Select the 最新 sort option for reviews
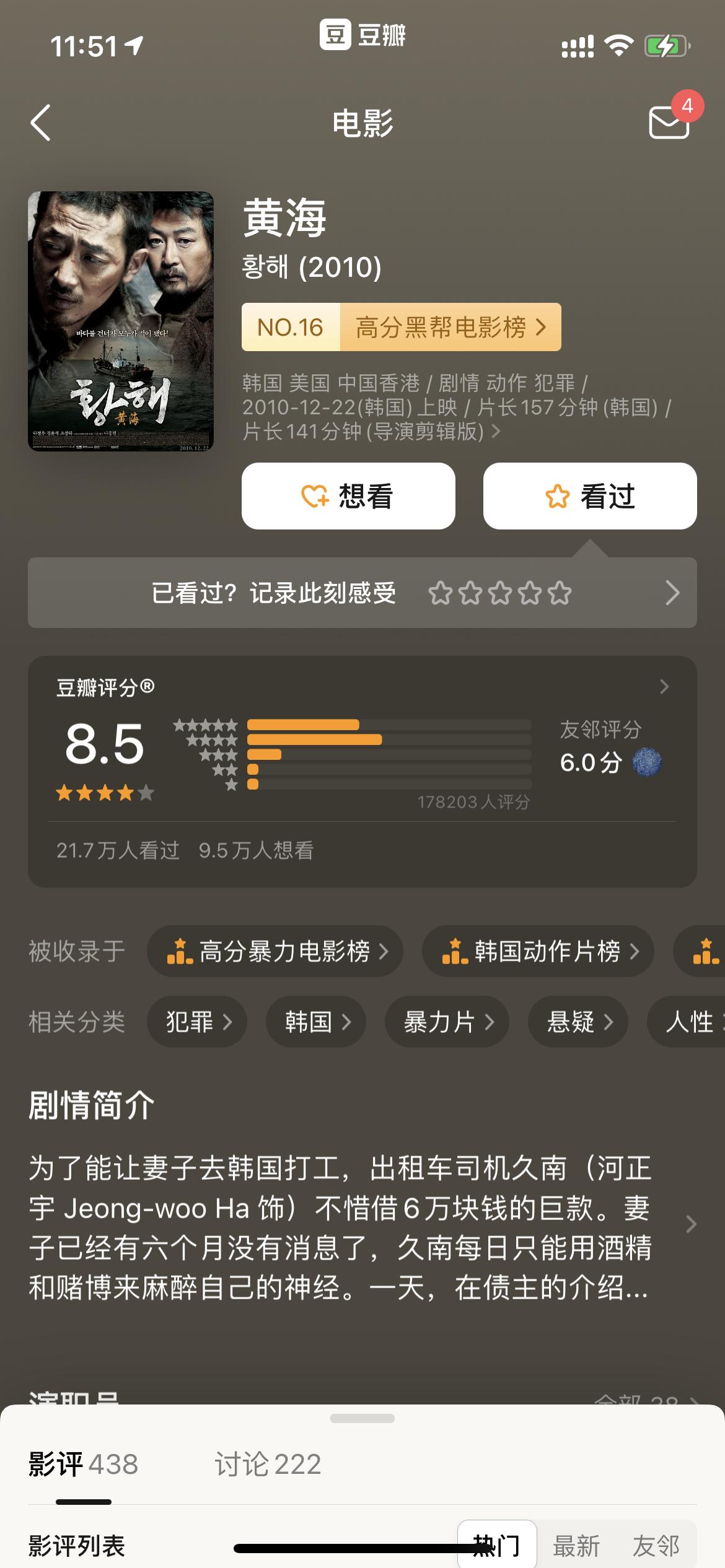 coord(575,1546)
